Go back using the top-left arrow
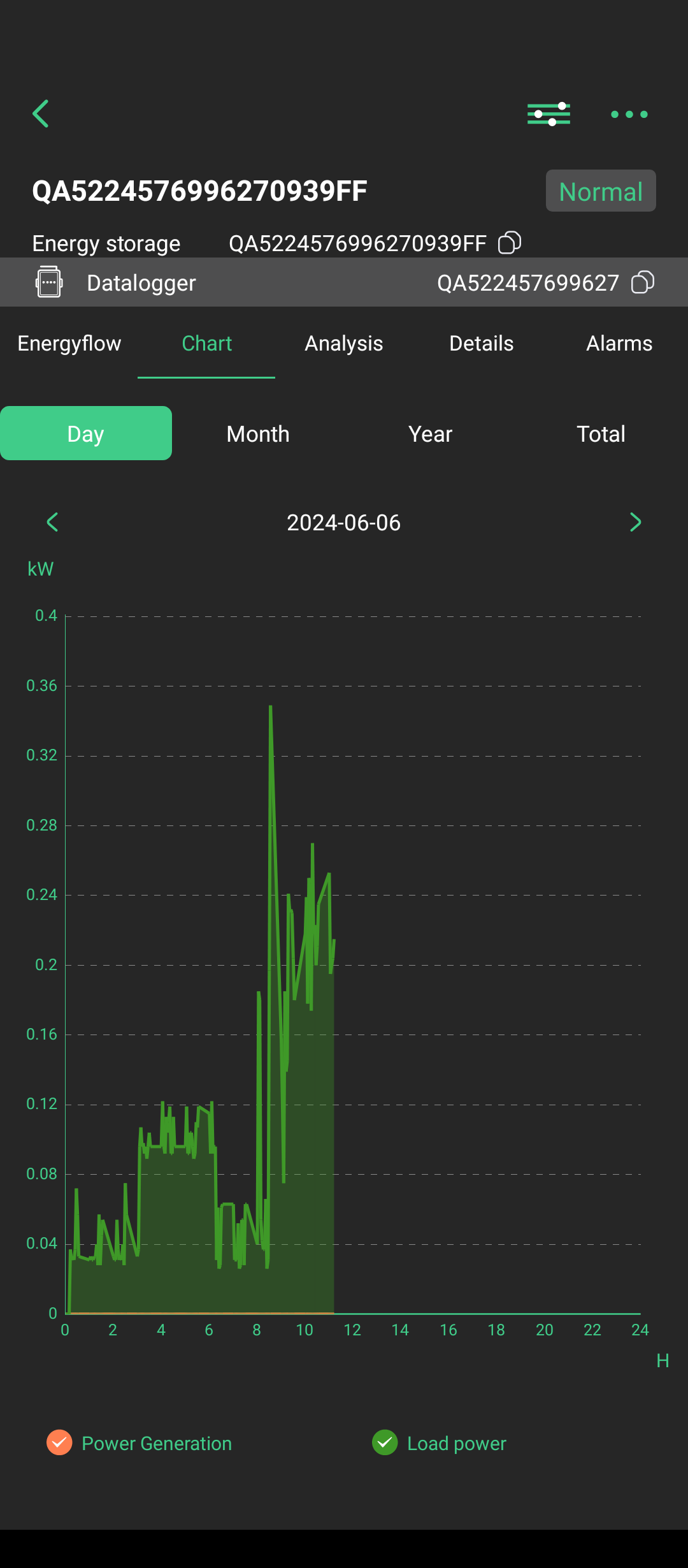The width and height of the screenshot is (688, 1568). pyautogui.click(x=41, y=114)
